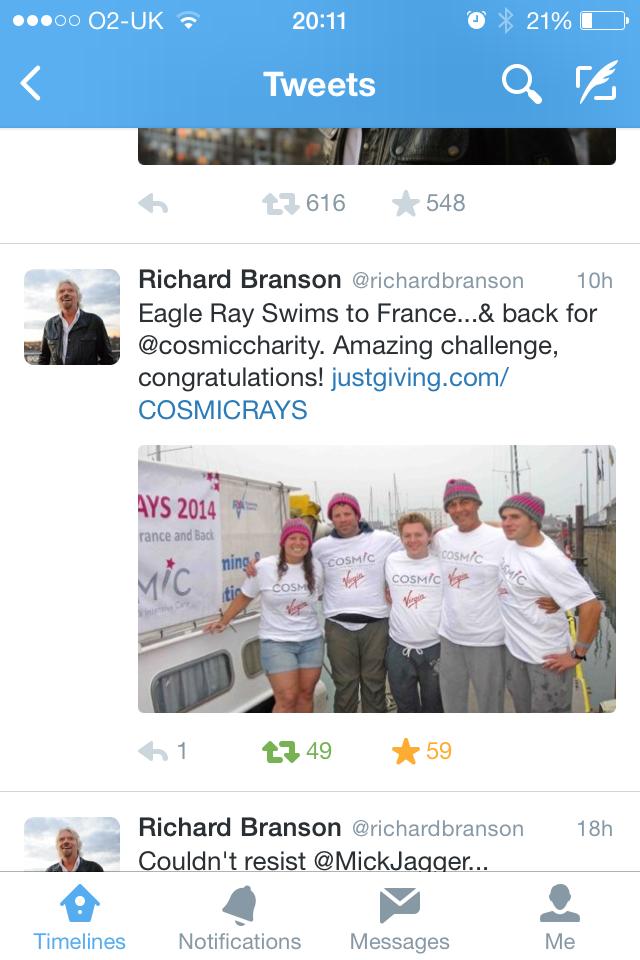Viewport: 640px width, 960px height.
Task: Switch to the Me tab
Action: coord(559,918)
